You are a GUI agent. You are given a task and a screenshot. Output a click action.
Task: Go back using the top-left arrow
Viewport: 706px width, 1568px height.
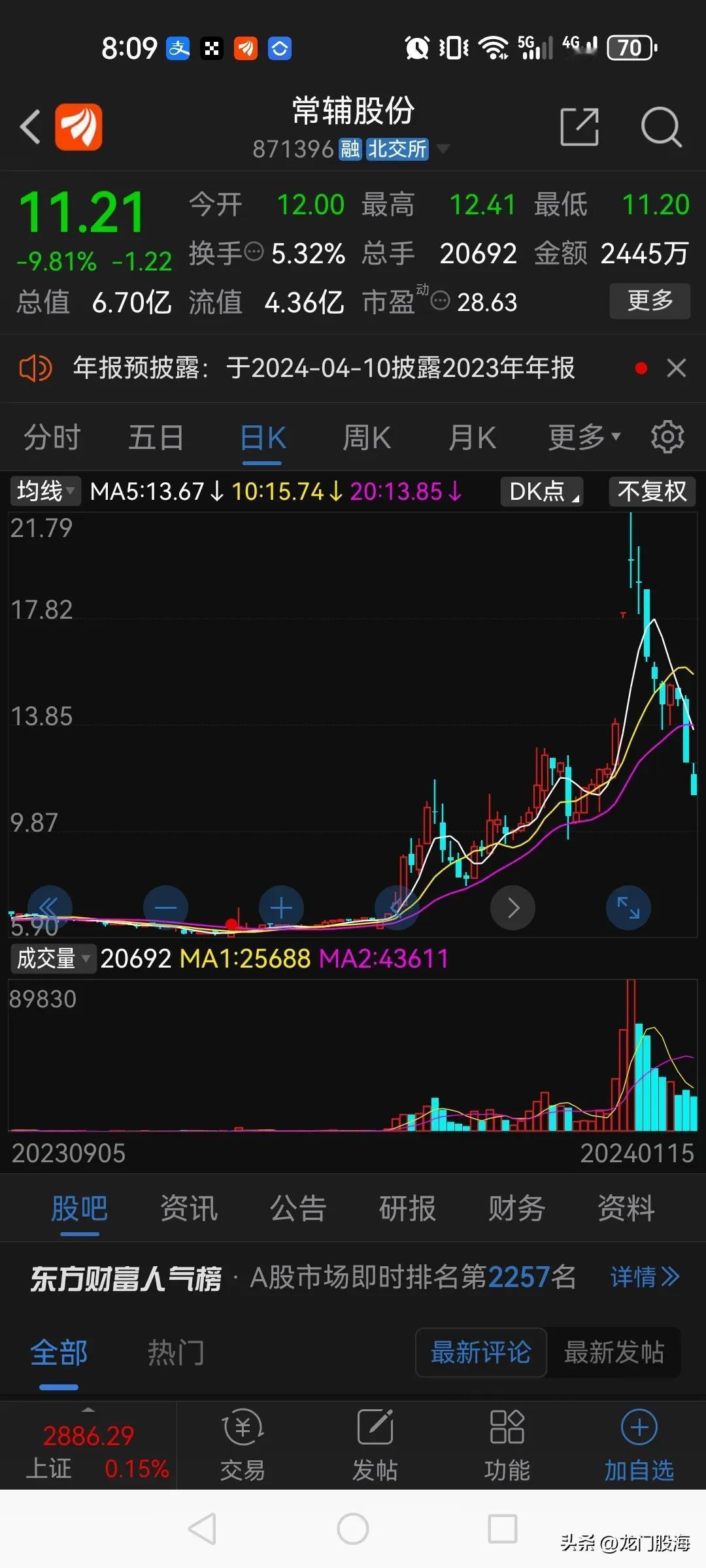(31, 126)
